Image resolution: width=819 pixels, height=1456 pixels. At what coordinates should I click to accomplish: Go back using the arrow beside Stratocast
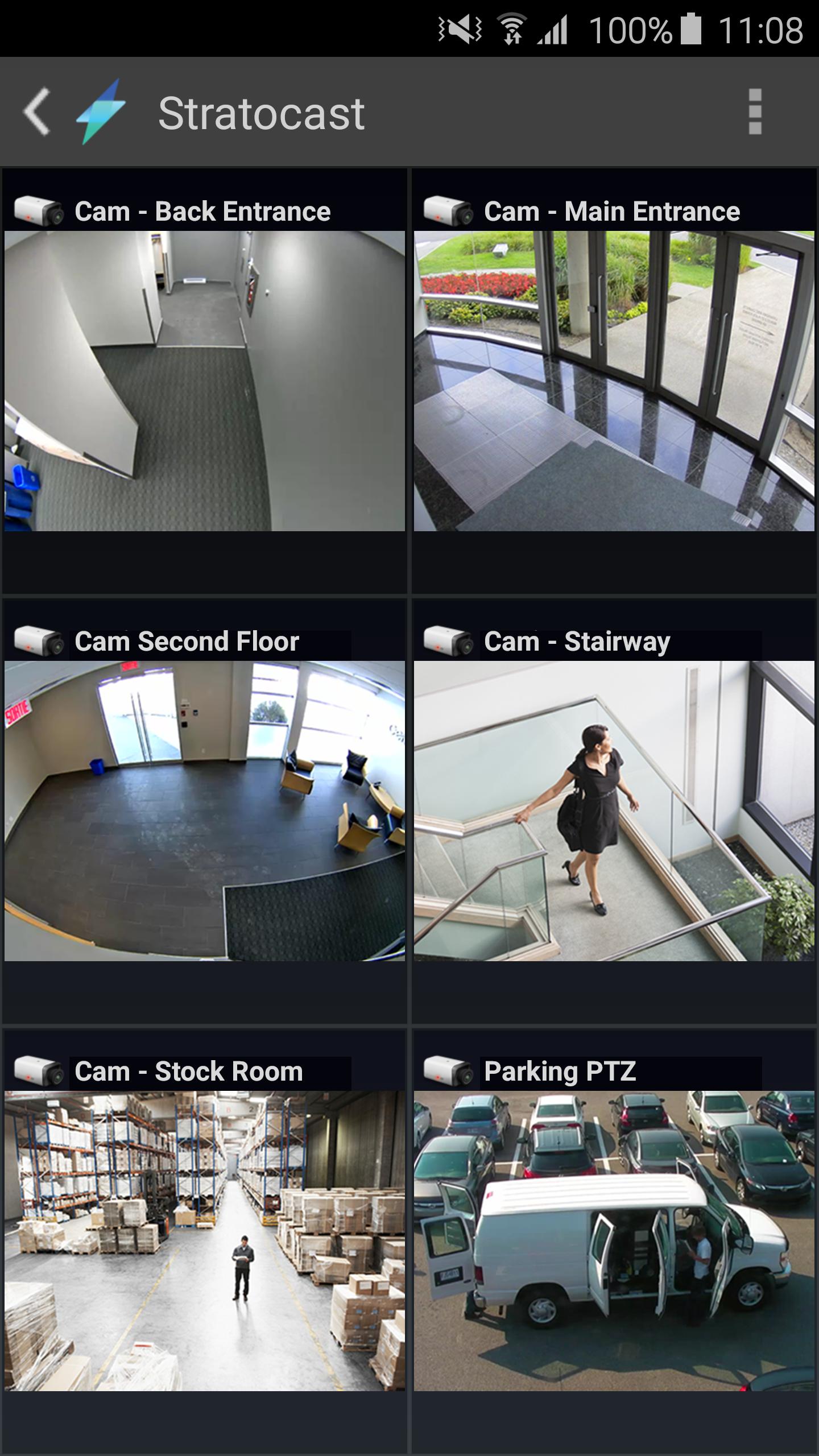38,112
